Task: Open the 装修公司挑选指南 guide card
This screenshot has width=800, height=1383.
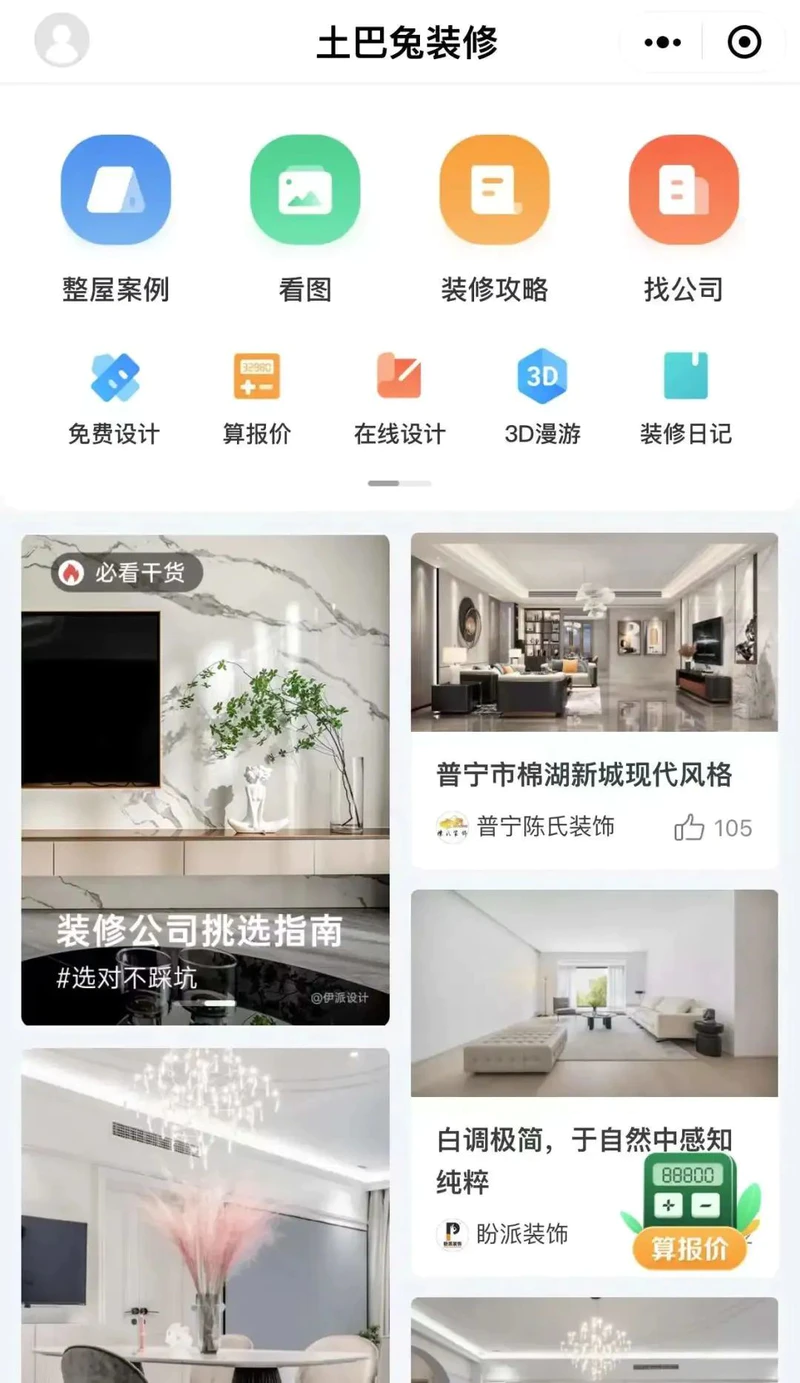Action: pos(205,780)
